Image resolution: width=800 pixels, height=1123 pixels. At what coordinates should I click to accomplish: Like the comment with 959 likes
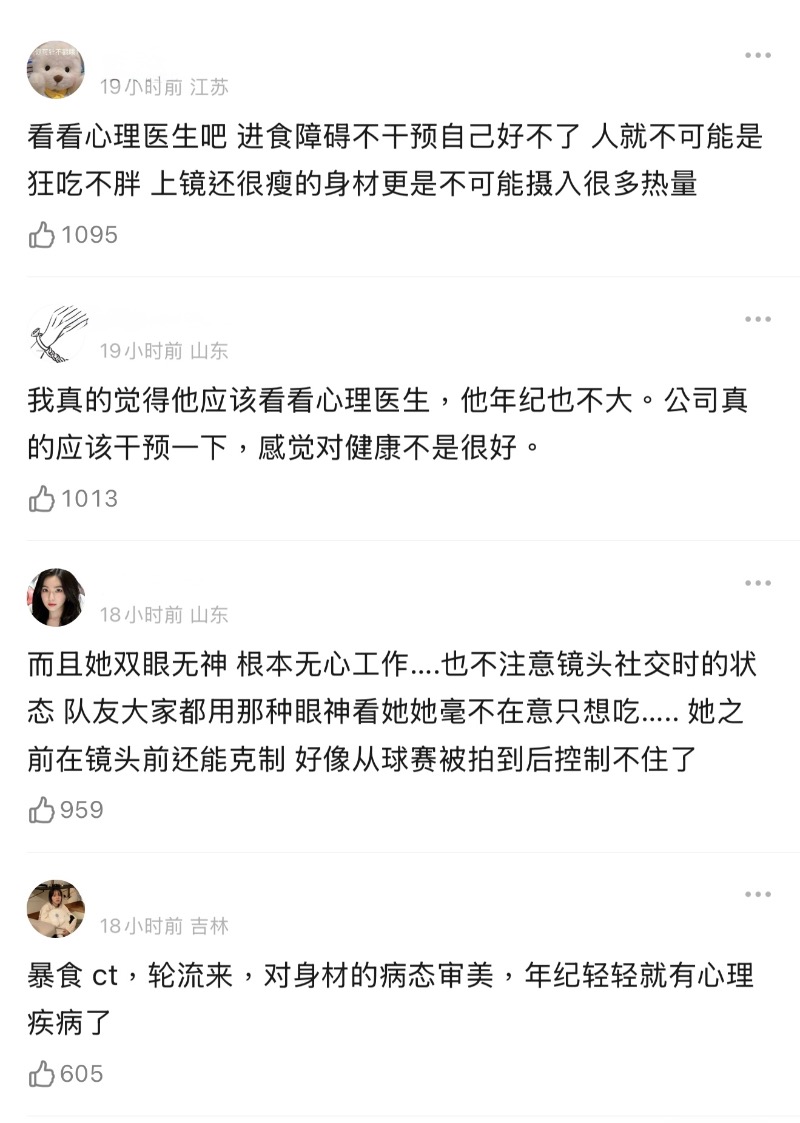42,810
